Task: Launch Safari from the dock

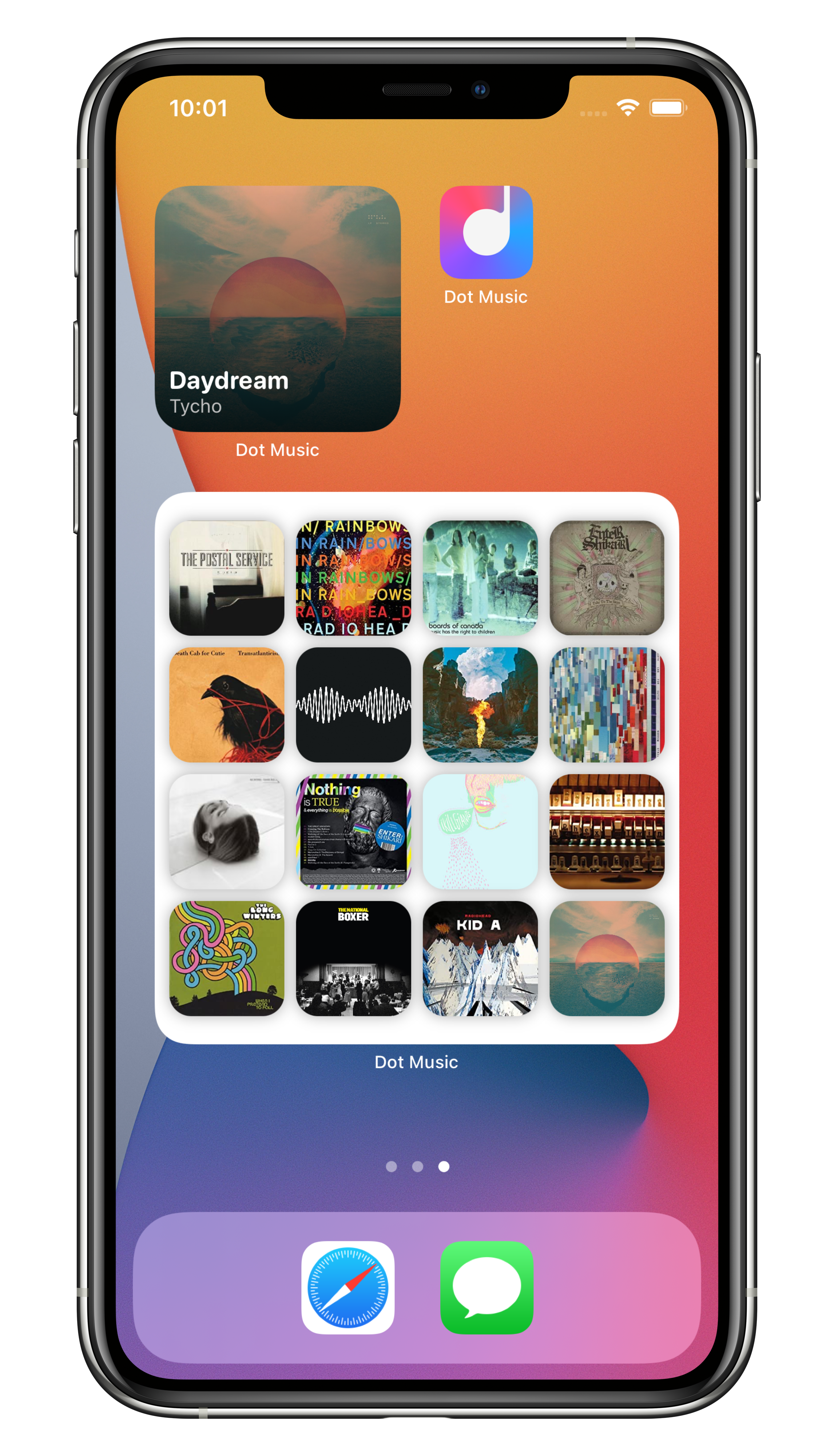Action: coord(348,1287)
